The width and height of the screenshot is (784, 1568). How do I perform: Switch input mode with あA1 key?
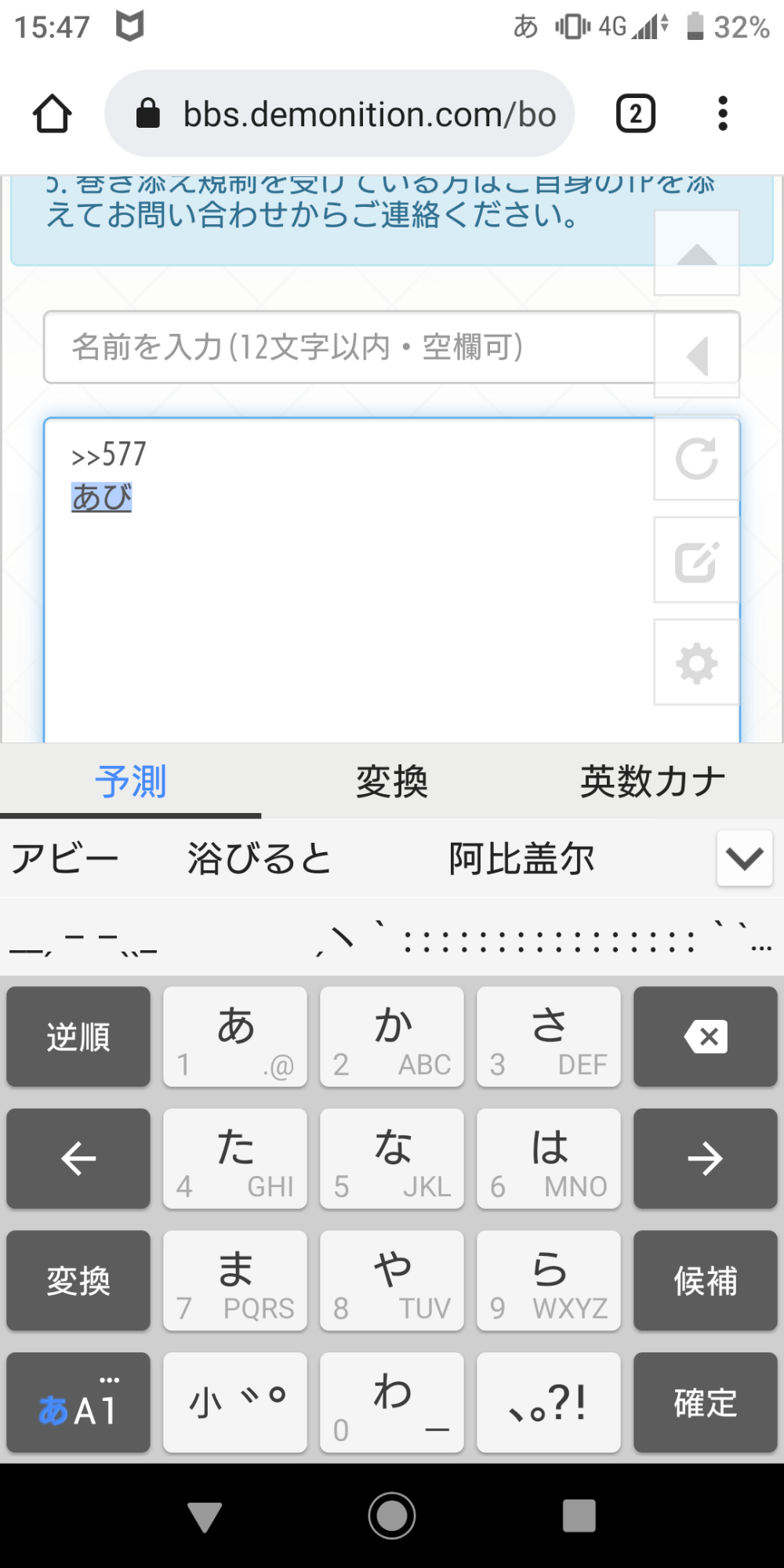(x=78, y=1403)
